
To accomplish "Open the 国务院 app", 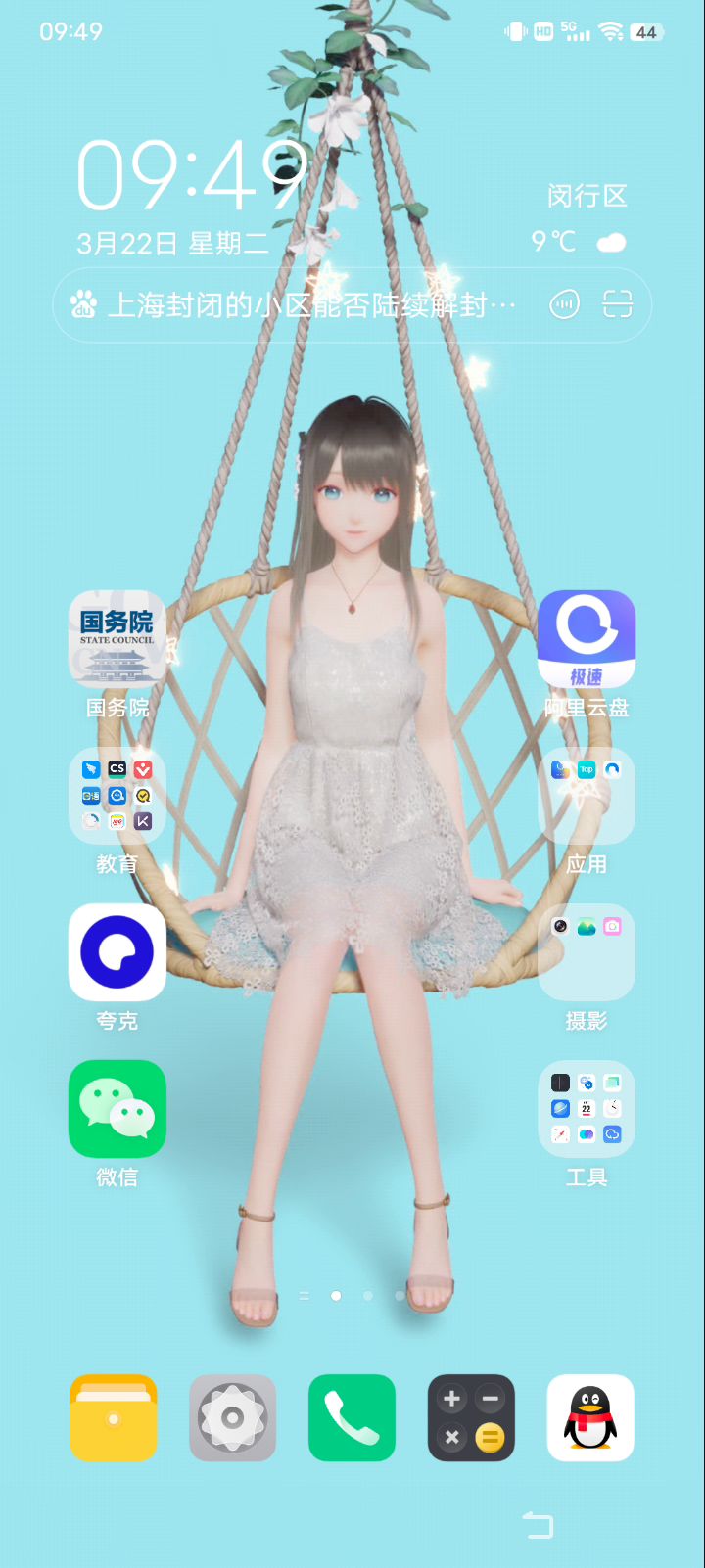I will 117,638.
